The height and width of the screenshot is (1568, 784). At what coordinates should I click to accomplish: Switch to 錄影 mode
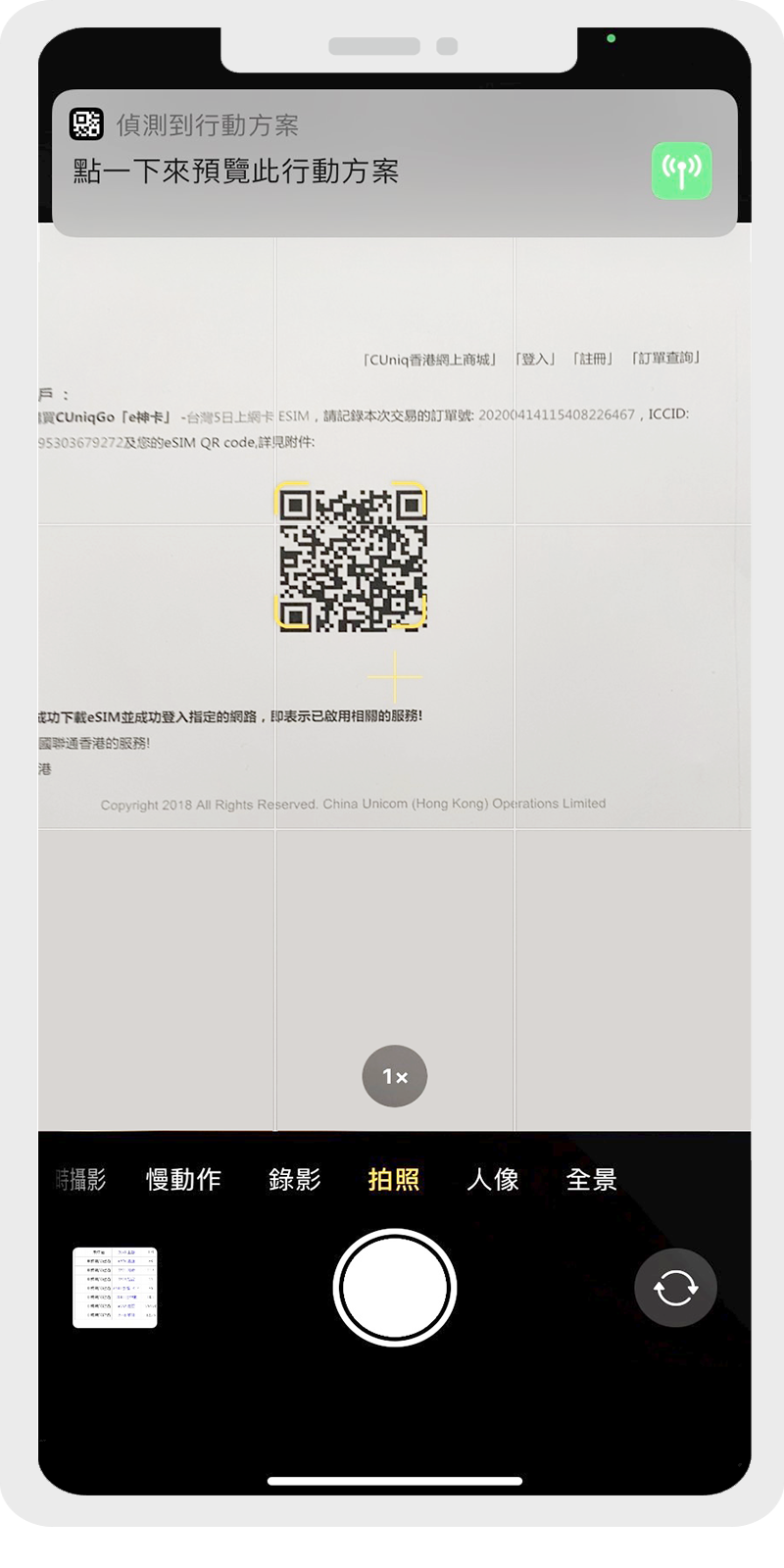295,1179
